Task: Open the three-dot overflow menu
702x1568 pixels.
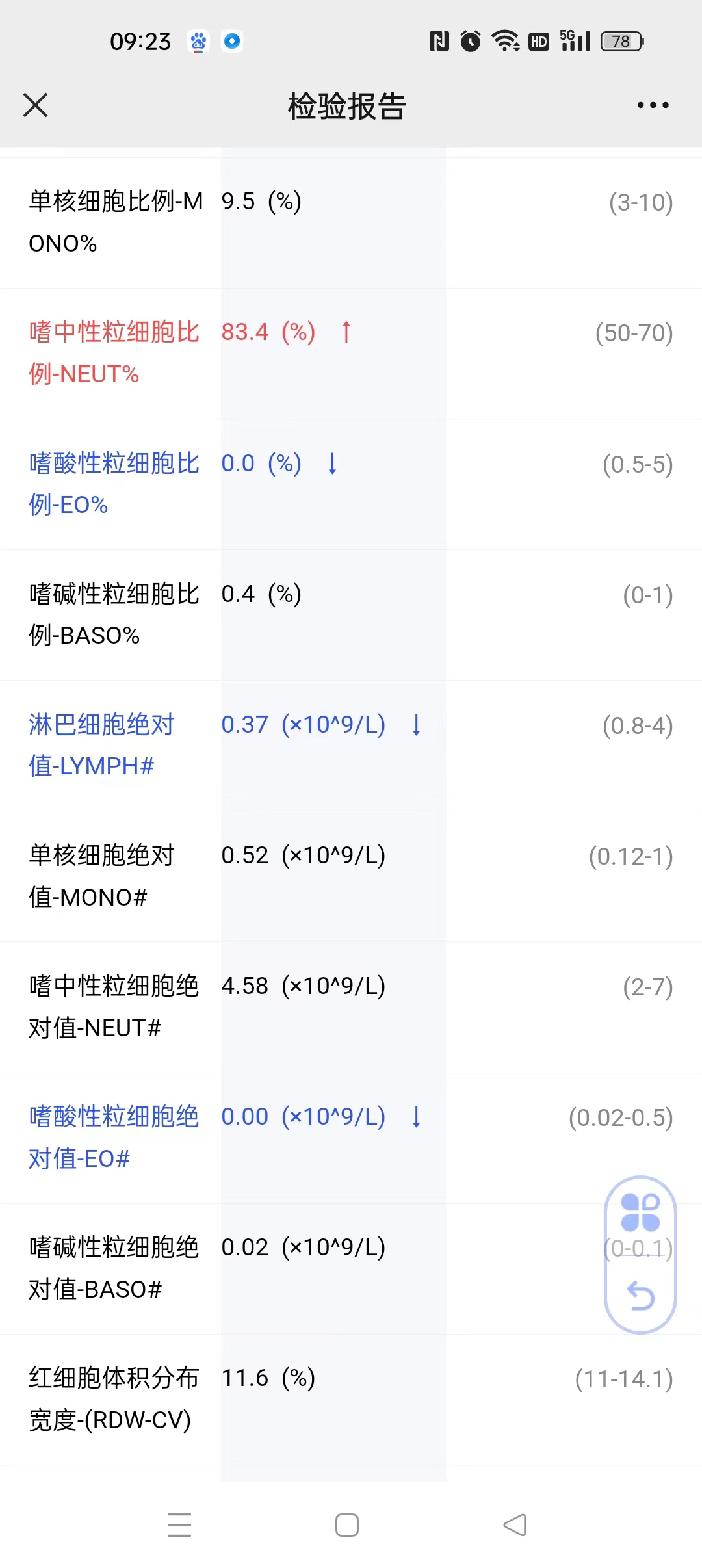Action: 653,105
